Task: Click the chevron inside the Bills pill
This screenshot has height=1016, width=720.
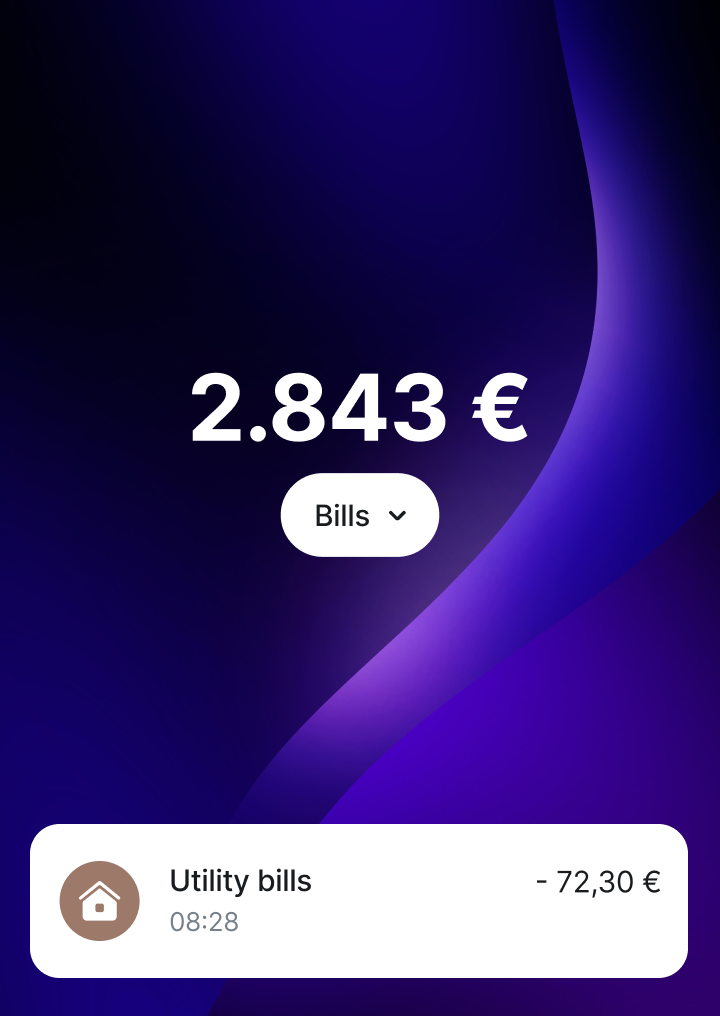Action: coord(398,516)
